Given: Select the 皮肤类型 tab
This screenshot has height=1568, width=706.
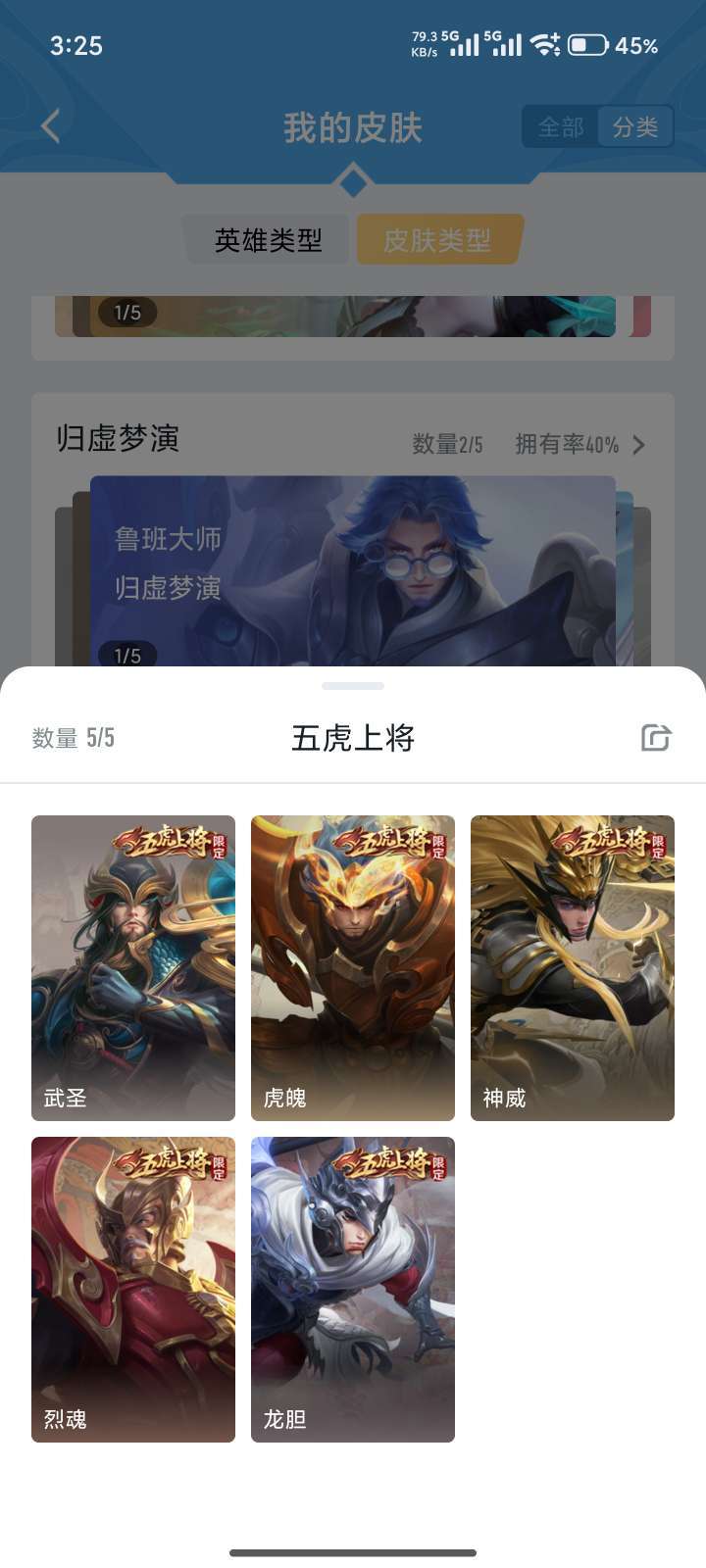Looking at the screenshot, I should [437, 240].
